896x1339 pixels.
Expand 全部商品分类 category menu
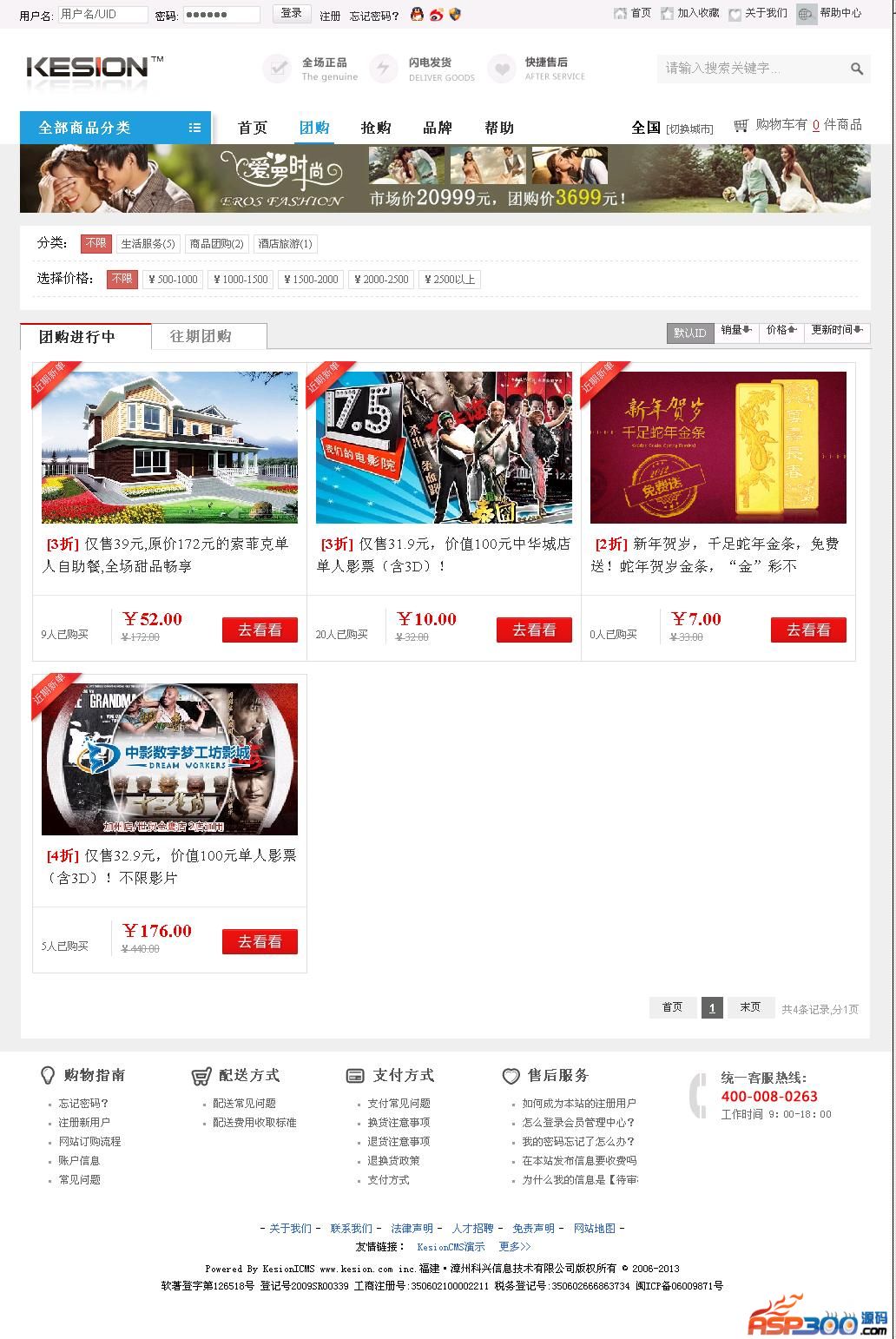coord(115,128)
